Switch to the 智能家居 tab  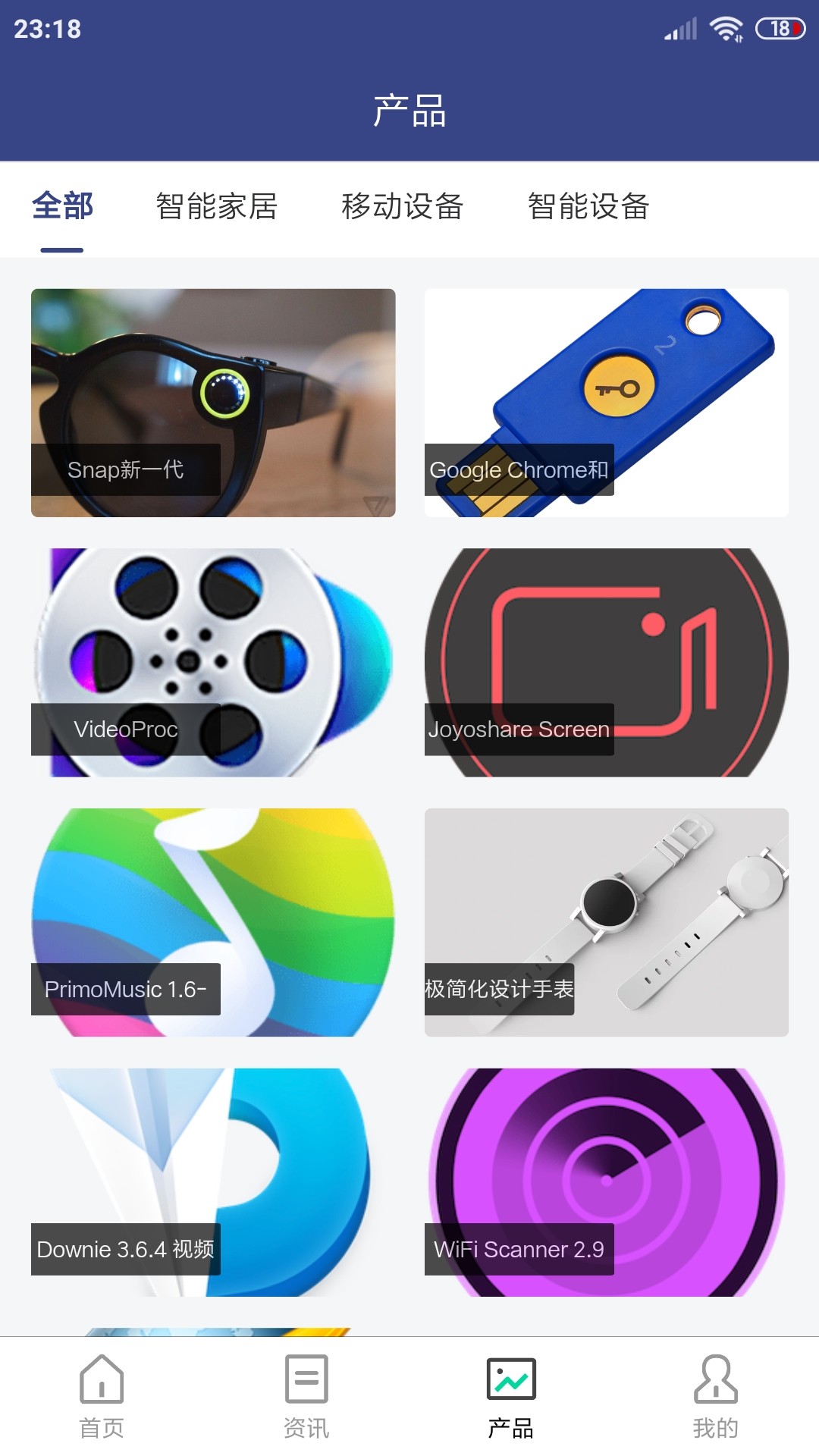point(217,206)
